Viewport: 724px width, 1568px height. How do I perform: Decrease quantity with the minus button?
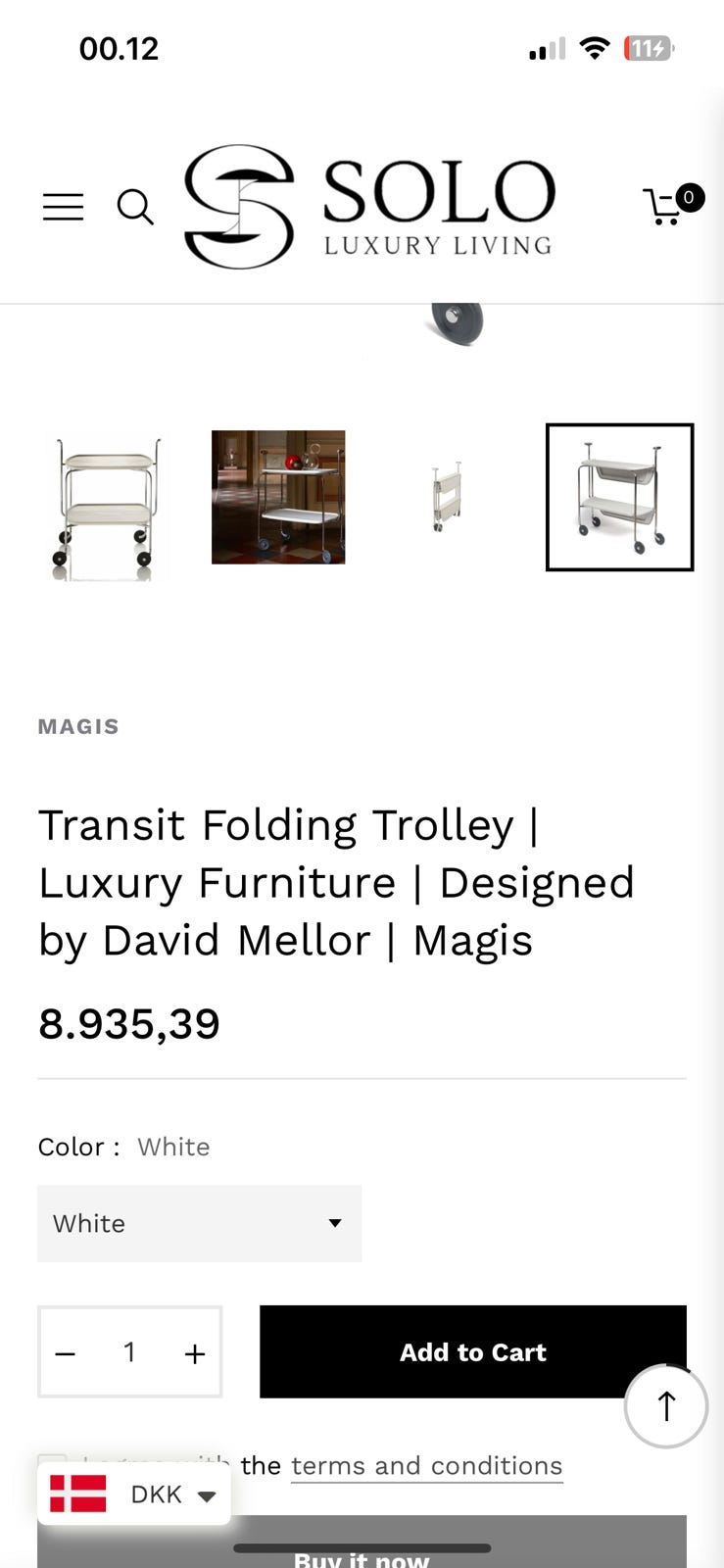(x=66, y=1353)
